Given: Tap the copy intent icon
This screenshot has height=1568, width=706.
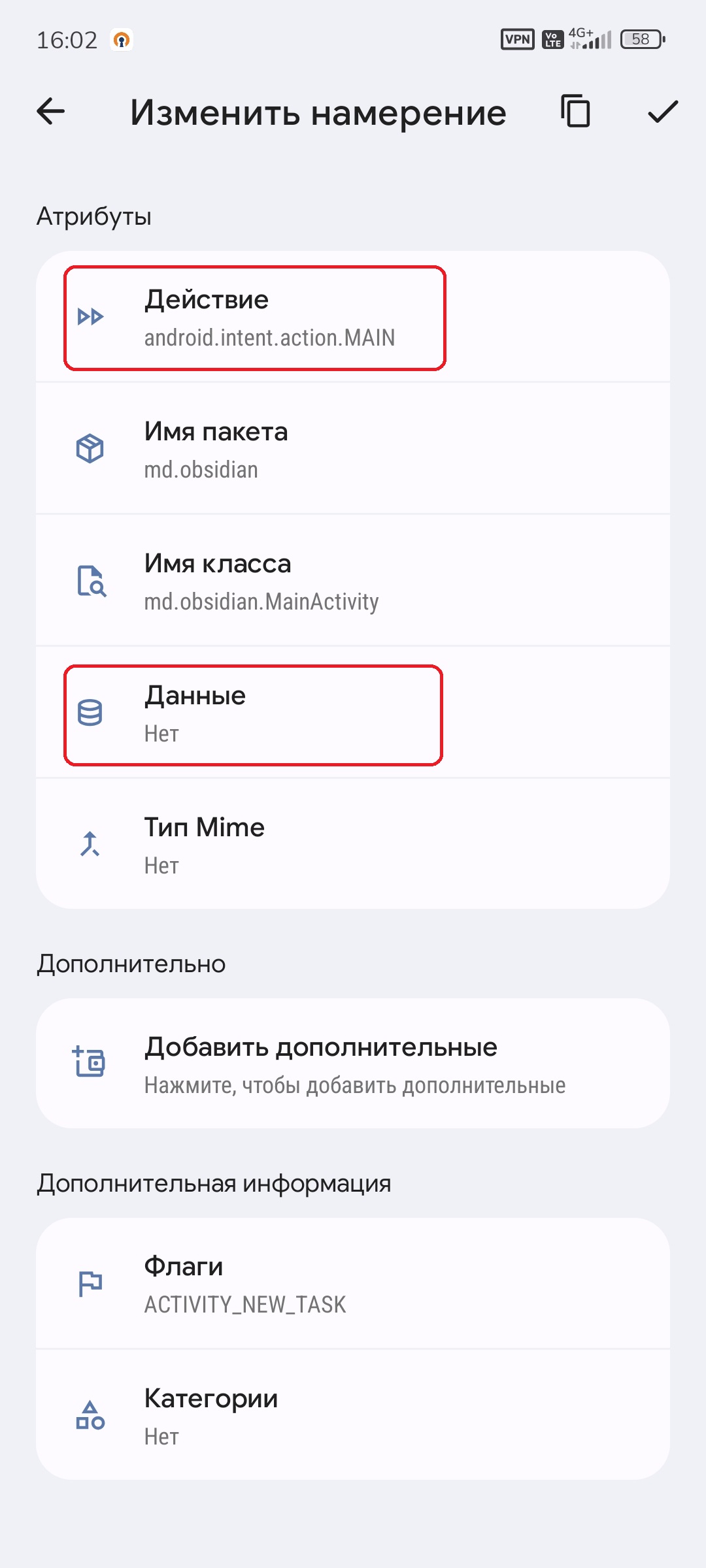Looking at the screenshot, I should pos(575,111).
